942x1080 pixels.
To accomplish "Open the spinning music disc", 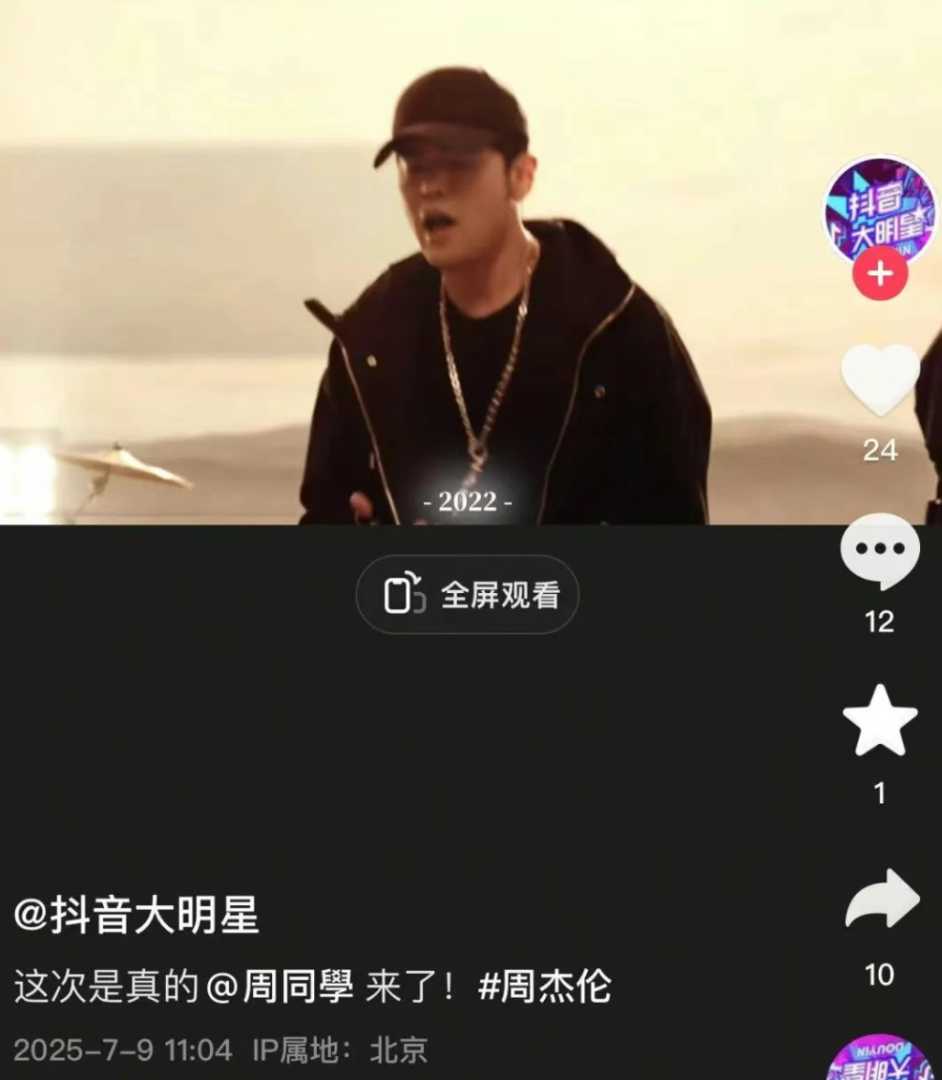I will point(879,1060).
